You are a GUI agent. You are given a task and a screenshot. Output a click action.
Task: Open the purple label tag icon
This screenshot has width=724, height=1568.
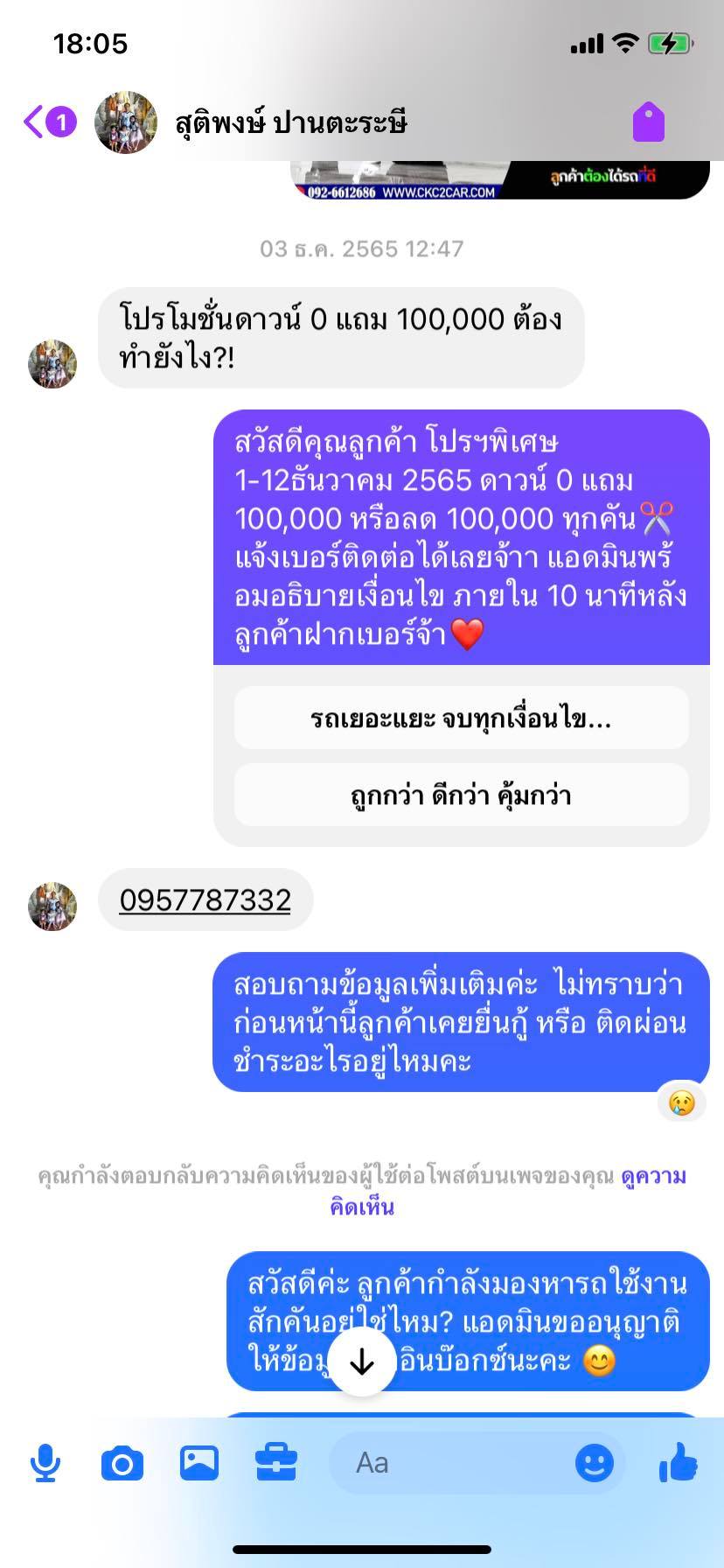(649, 122)
